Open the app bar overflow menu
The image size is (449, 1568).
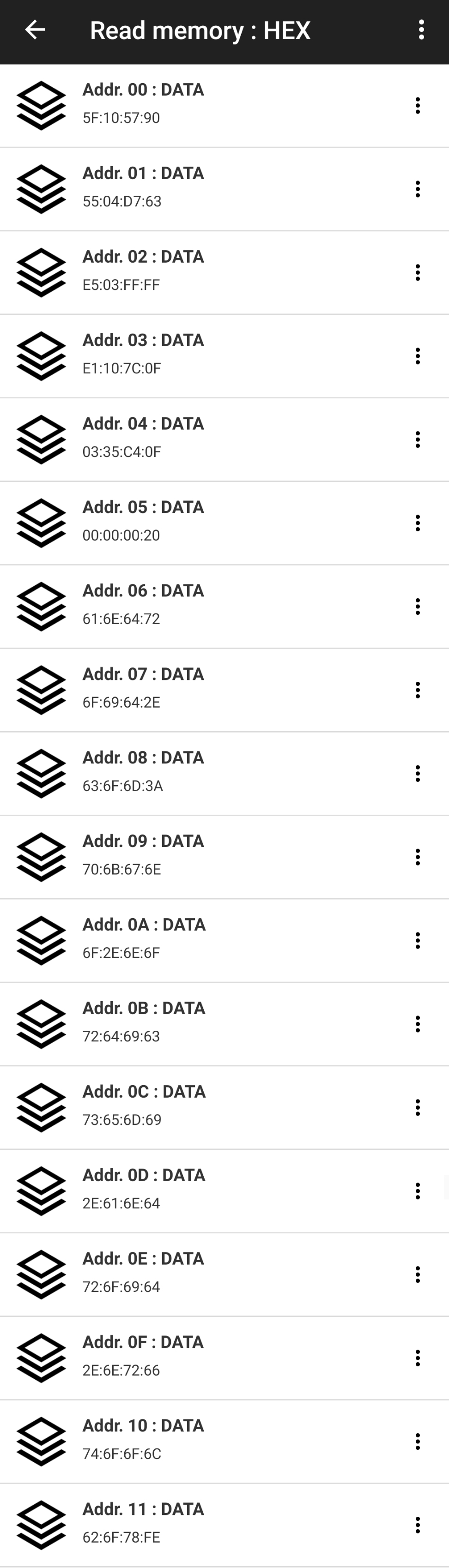421,30
